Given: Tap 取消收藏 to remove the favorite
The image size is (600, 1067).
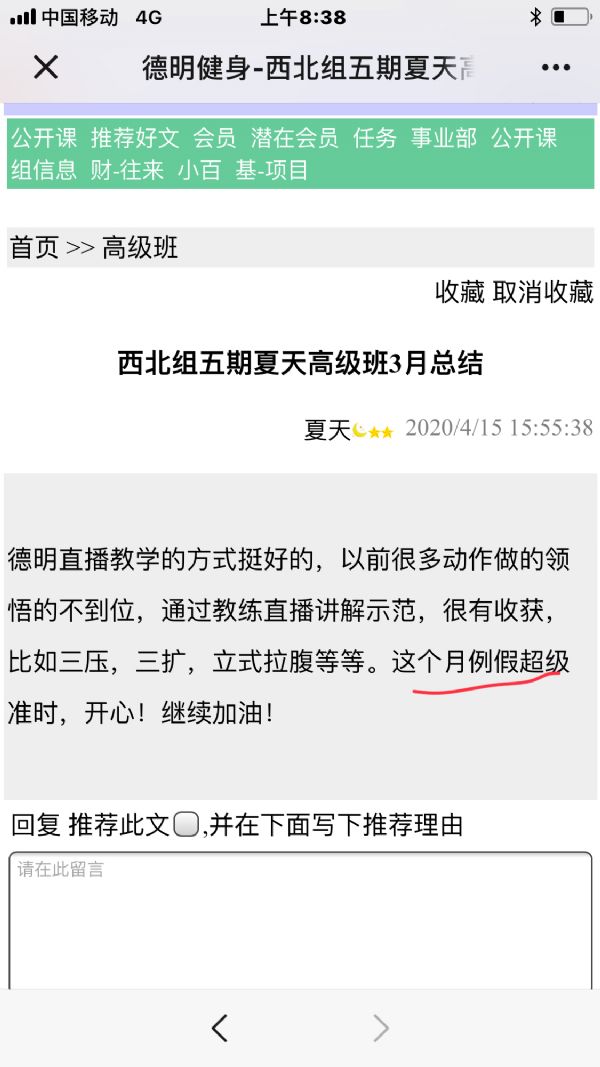Looking at the screenshot, I should tap(543, 292).
